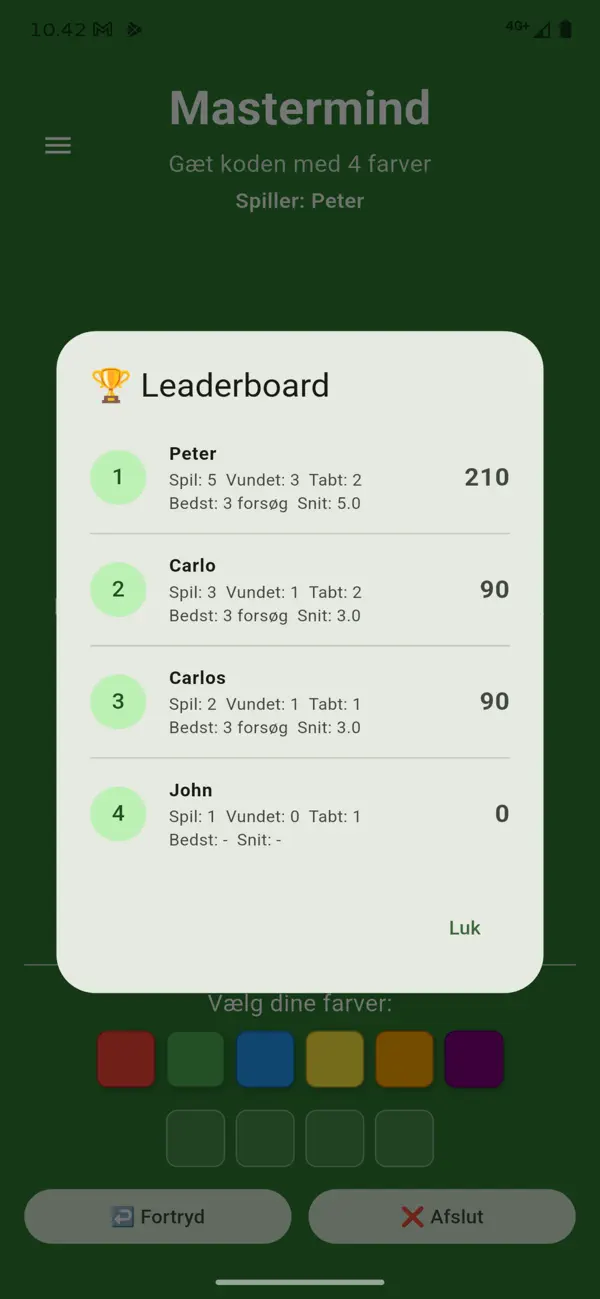The image size is (600, 1299).
Task: Pick the orange color swatch
Action: point(404,1059)
